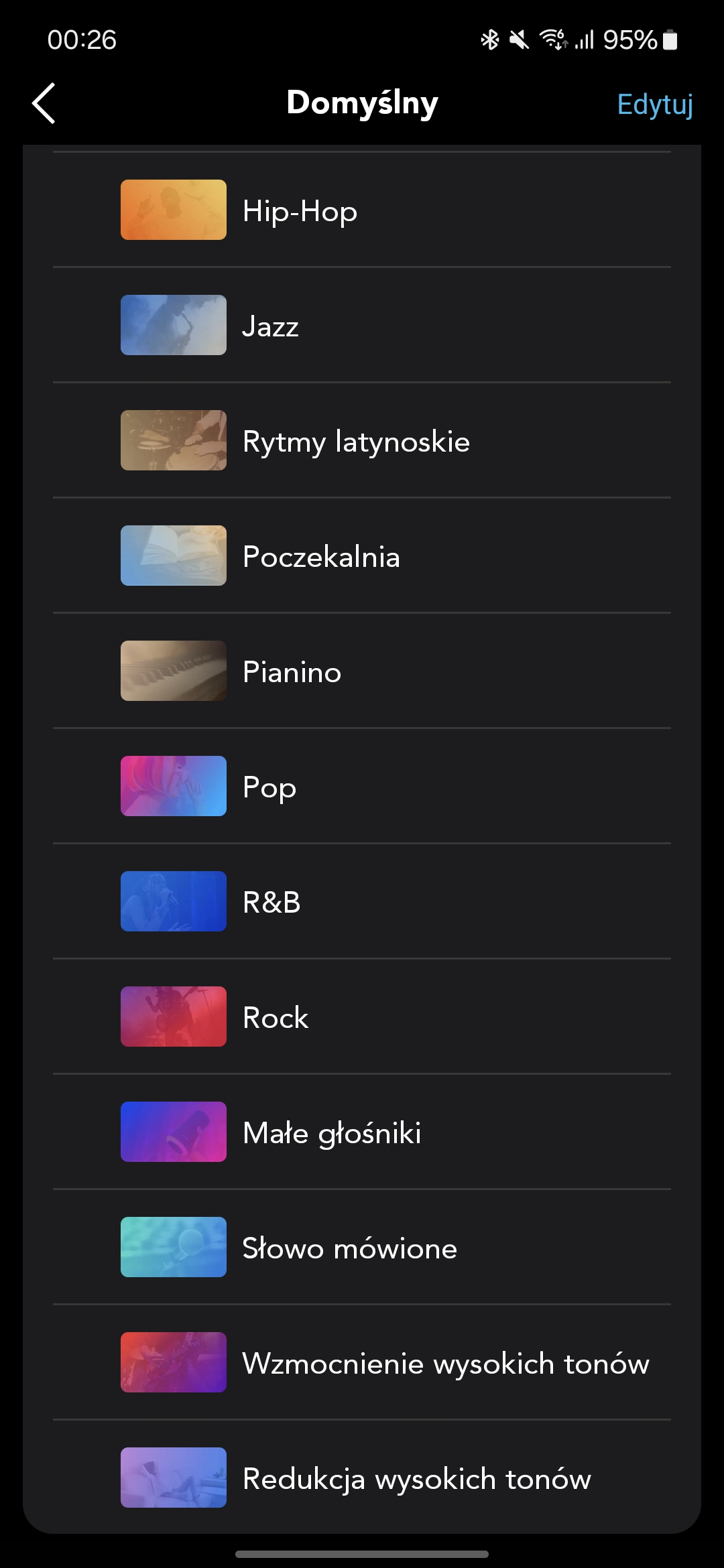Pick the Poczekalnia preset

[x=362, y=556]
